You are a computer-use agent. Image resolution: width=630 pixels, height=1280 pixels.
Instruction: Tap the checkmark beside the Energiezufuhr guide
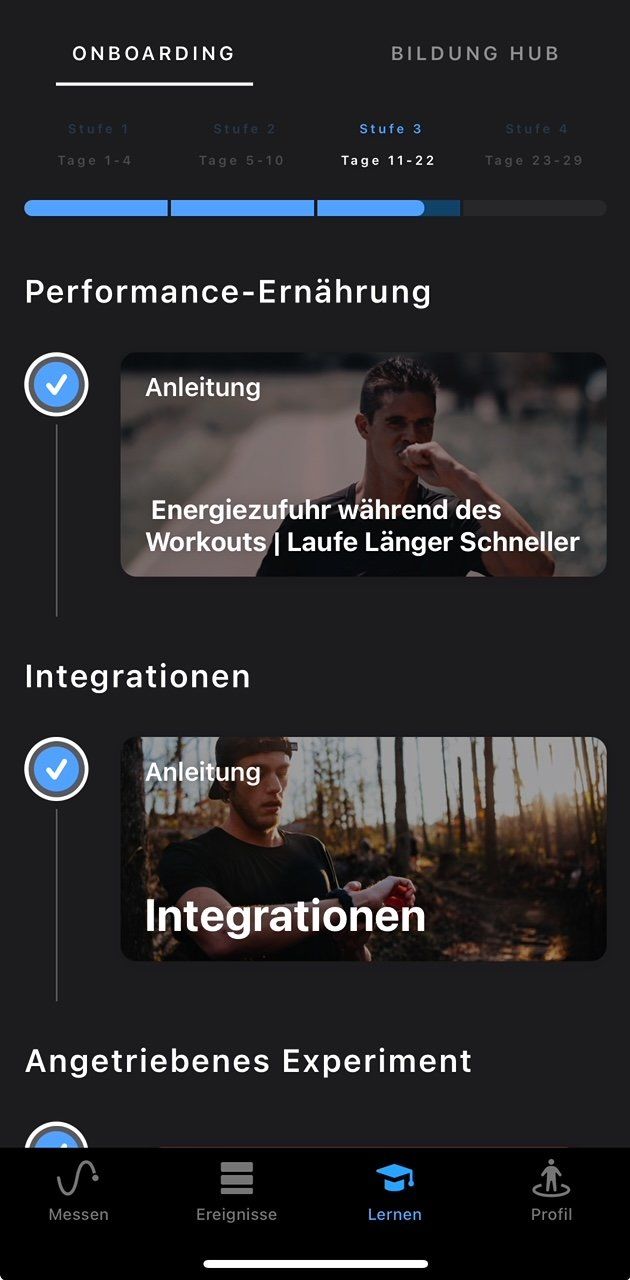click(x=57, y=384)
